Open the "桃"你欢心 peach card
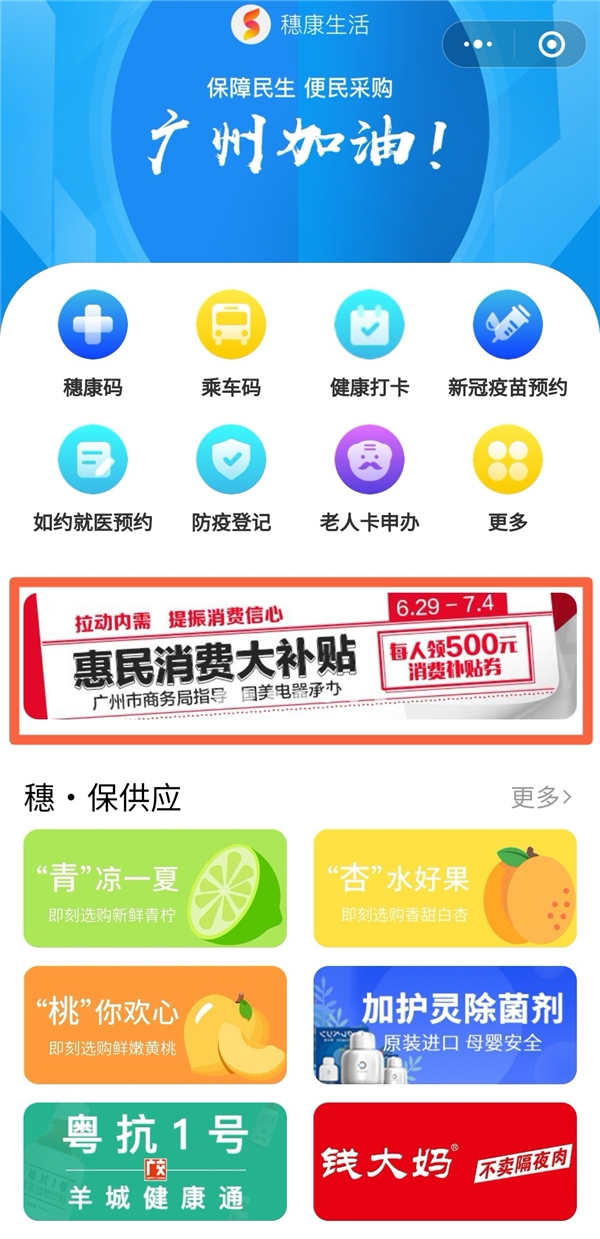This screenshot has height=1239, width=600. [155, 1025]
